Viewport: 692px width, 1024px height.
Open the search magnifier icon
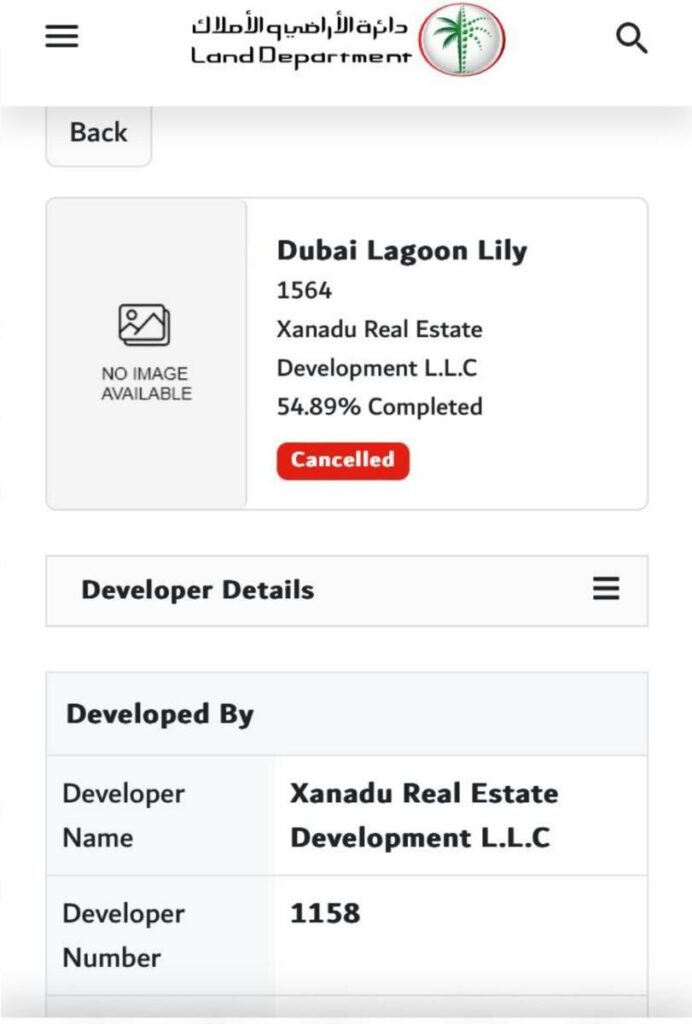(x=631, y=39)
